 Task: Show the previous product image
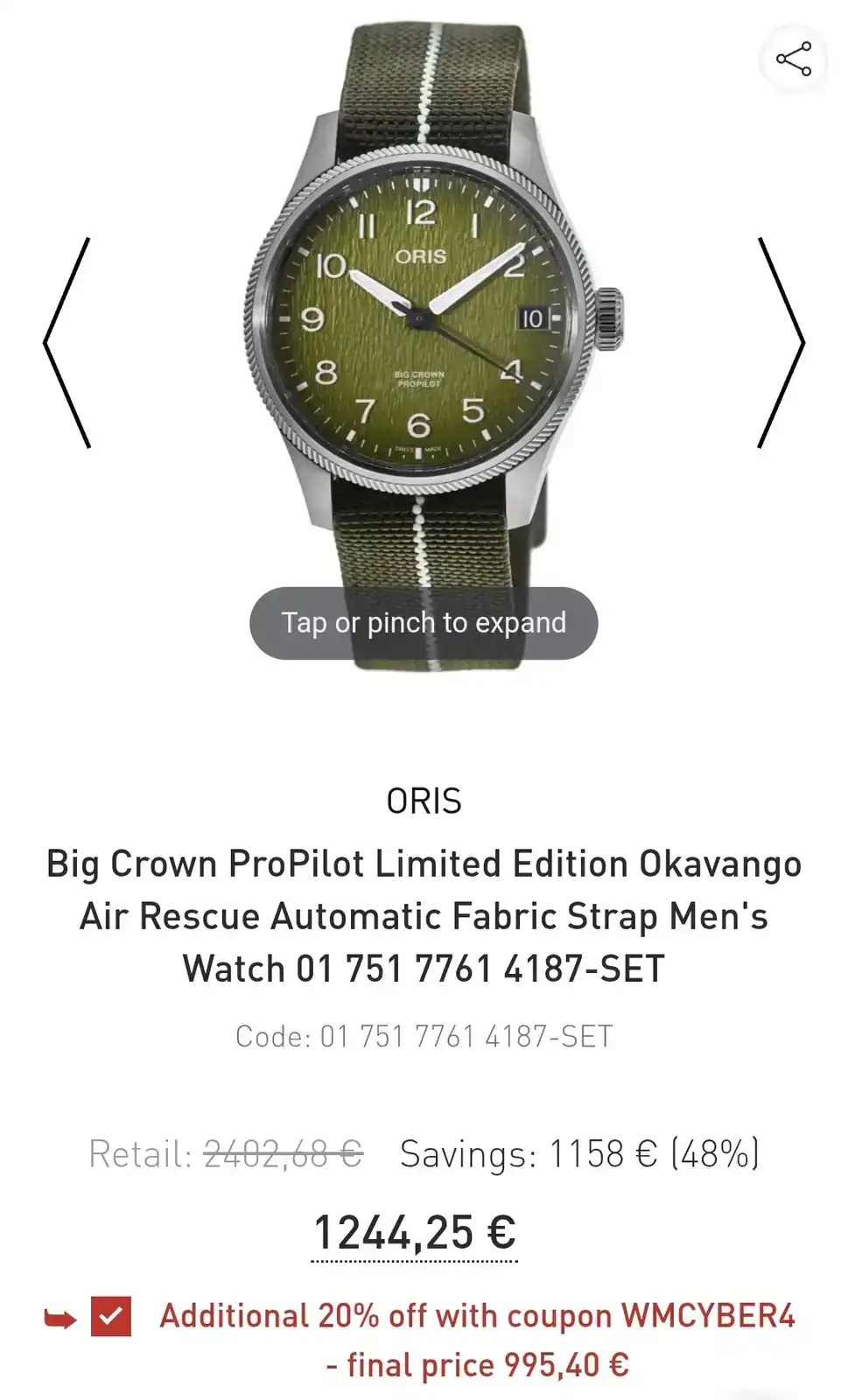pyautogui.click(x=68, y=342)
